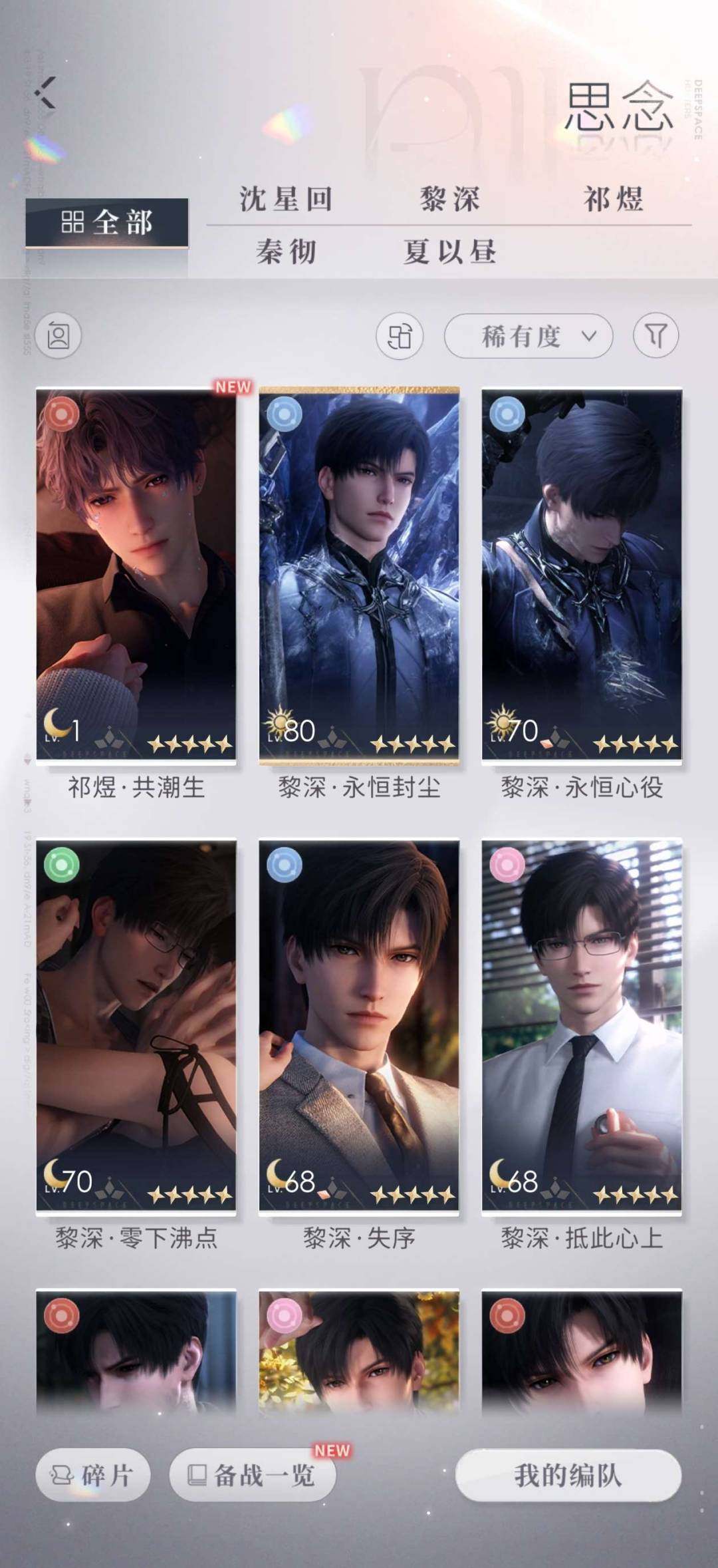Open 备战一览

pyautogui.click(x=253, y=1476)
